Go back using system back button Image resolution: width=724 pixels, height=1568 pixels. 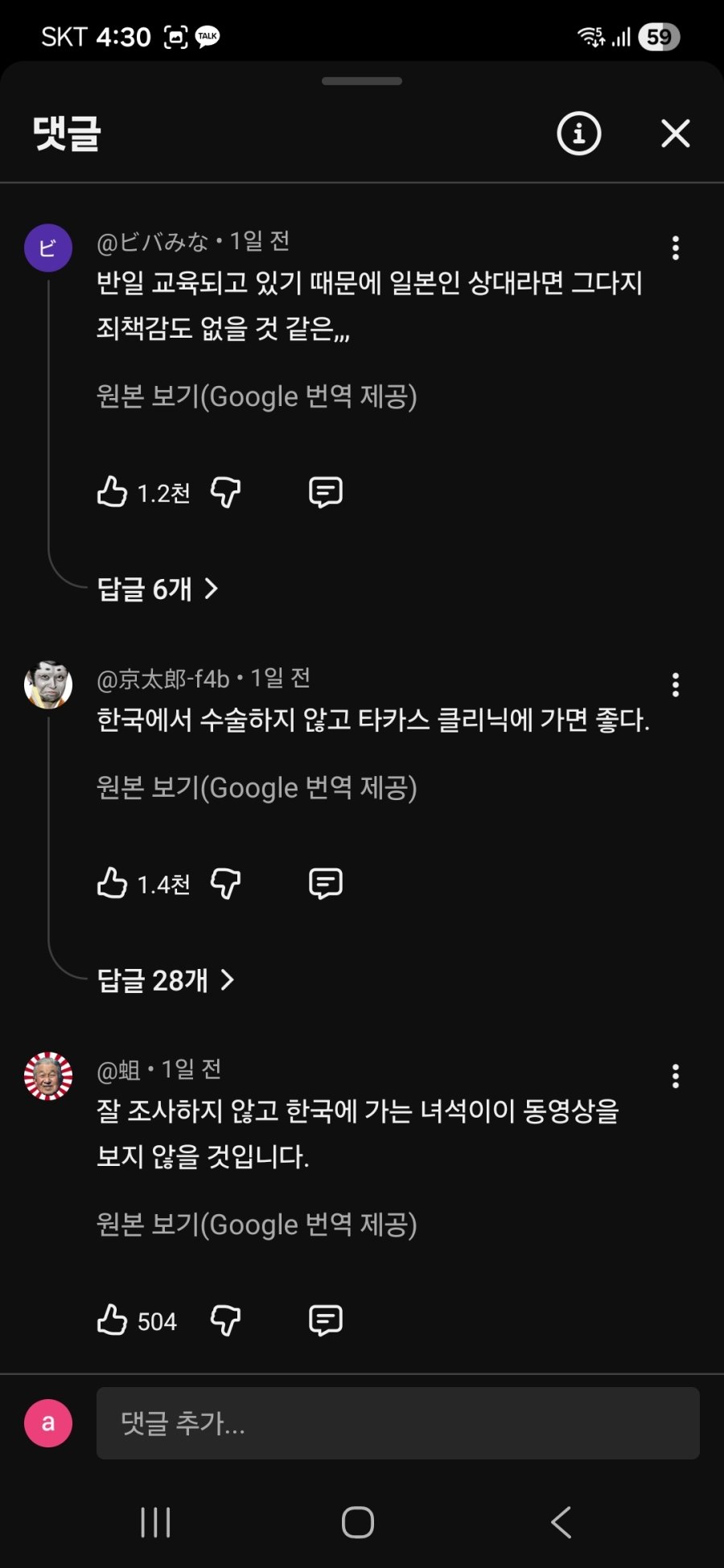click(561, 1521)
